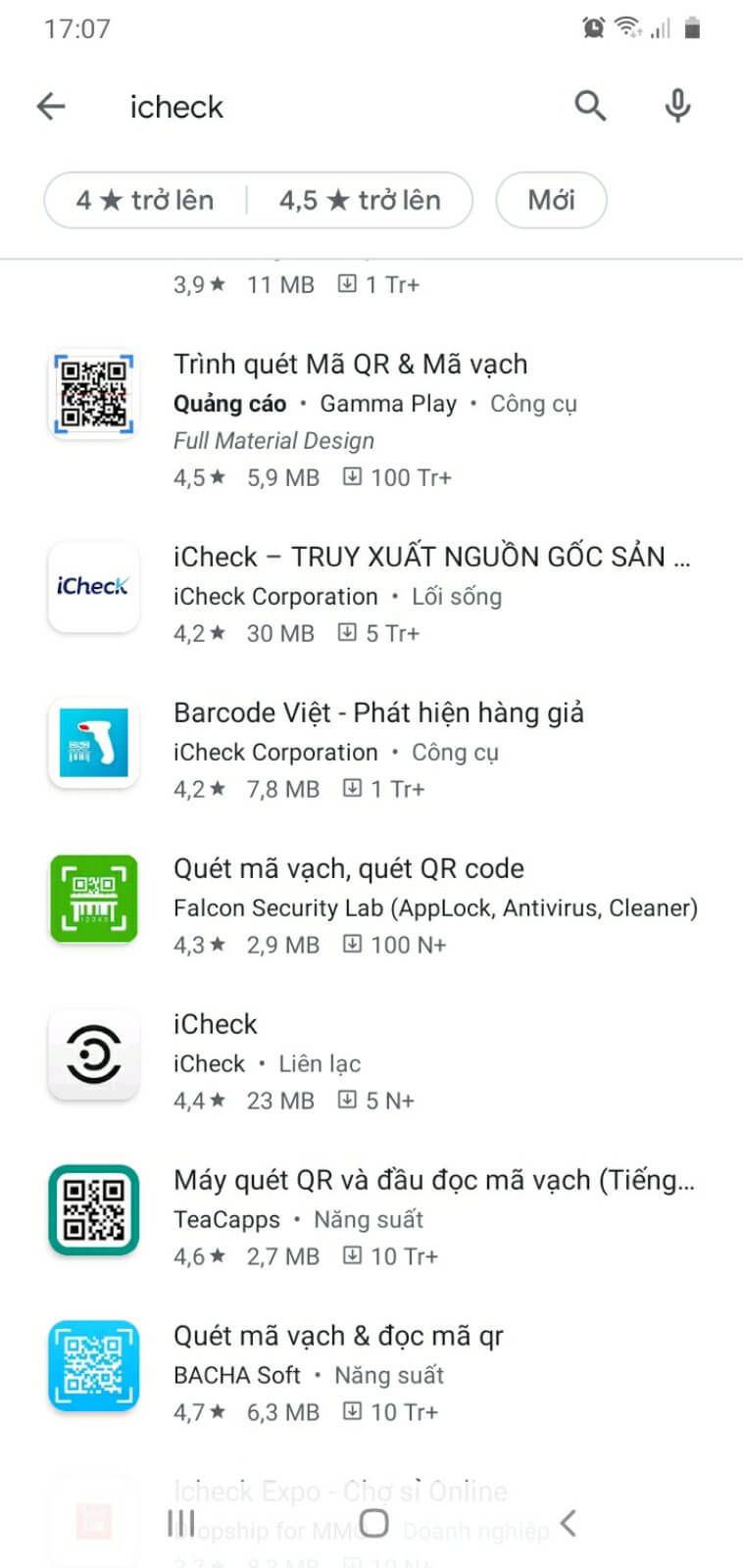Image resolution: width=743 pixels, height=1568 pixels.
Task: Open Icheck Expo - Chợ sỉ Online
Action: [340, 1492]
